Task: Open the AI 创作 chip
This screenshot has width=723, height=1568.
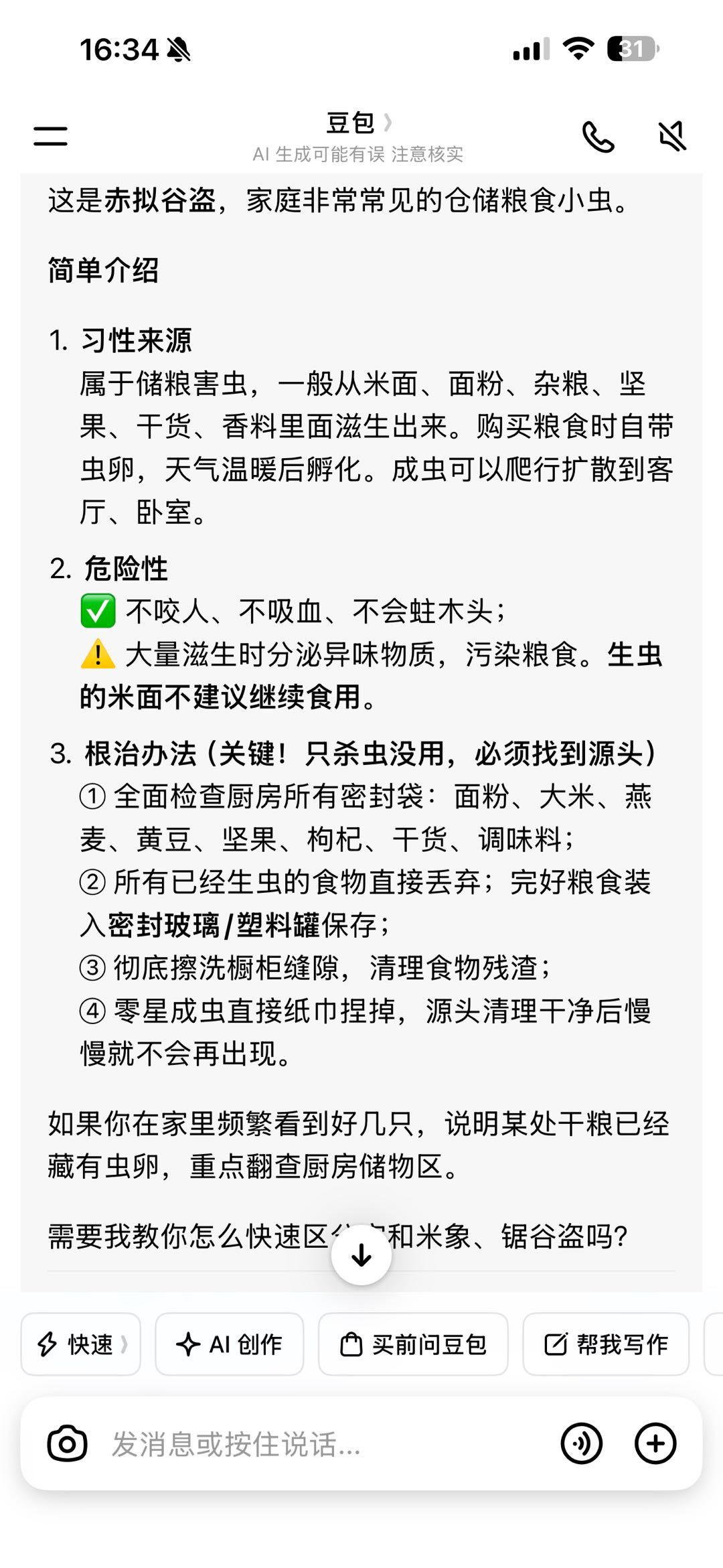Action: 229,1344
